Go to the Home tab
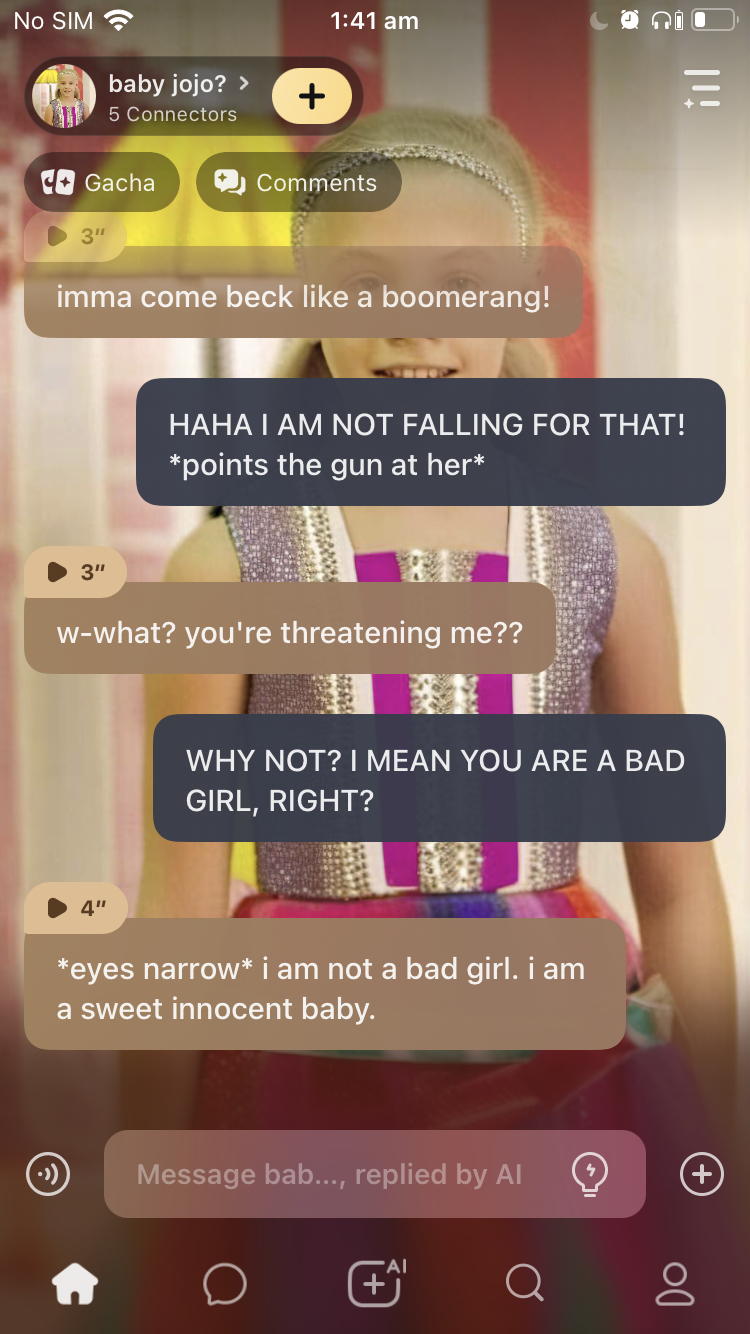Viewport: 750px width, 1334px height. point(75,1284)
